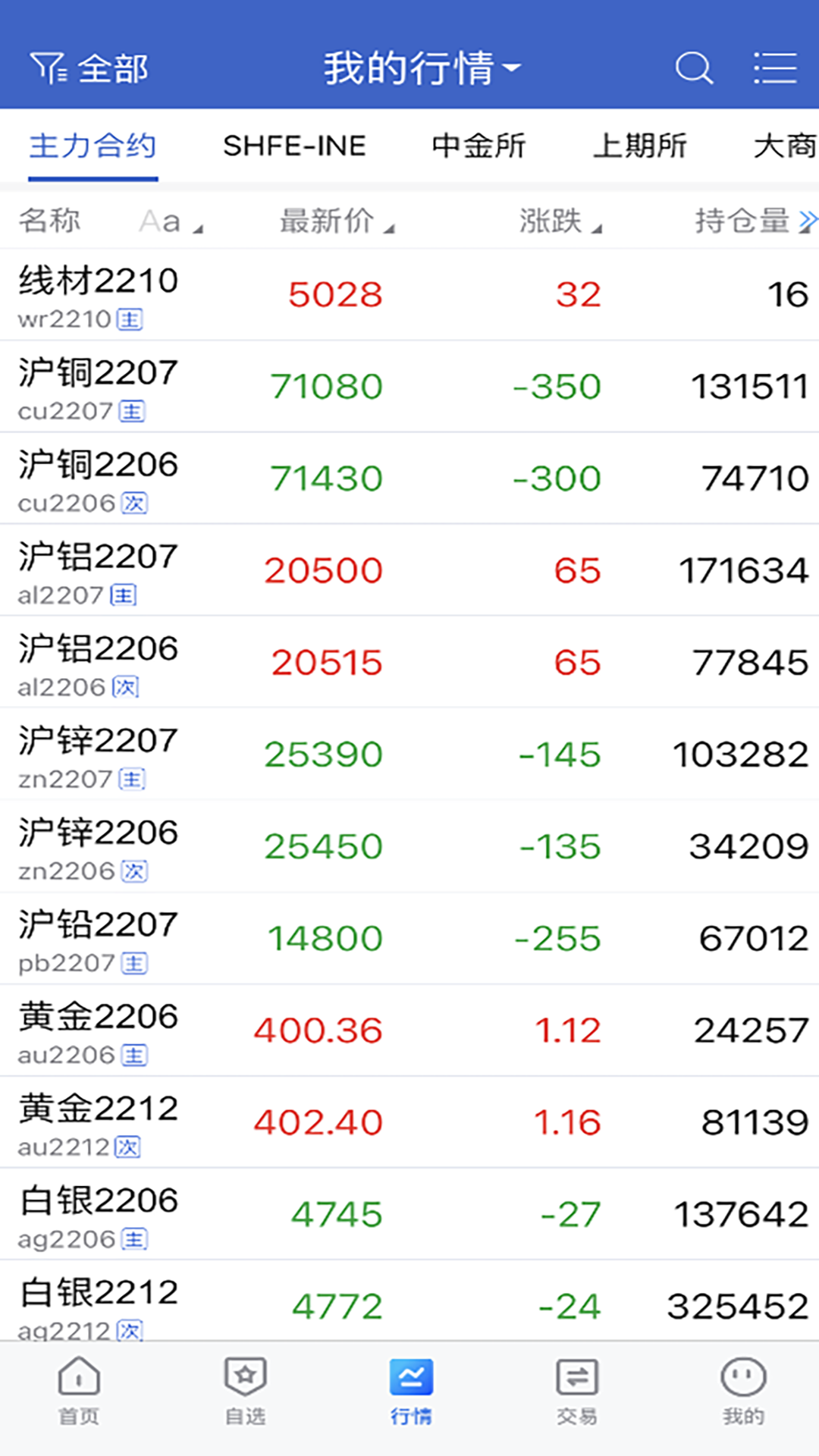The image size is (819, 1456).
Task: View the 黄金2212 quote
Action: point(409,1122)
